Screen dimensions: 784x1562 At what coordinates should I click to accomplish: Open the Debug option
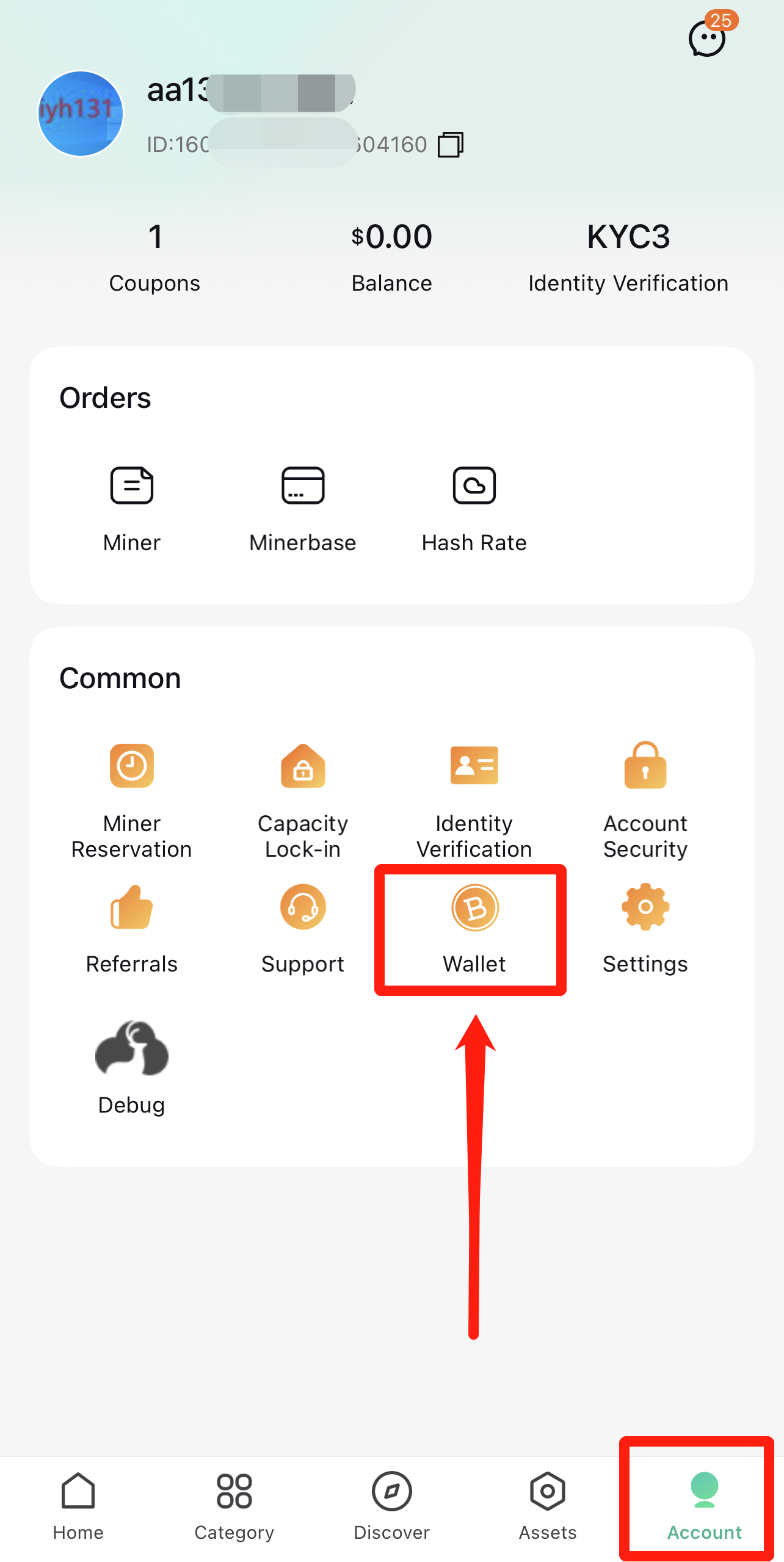132,1068
